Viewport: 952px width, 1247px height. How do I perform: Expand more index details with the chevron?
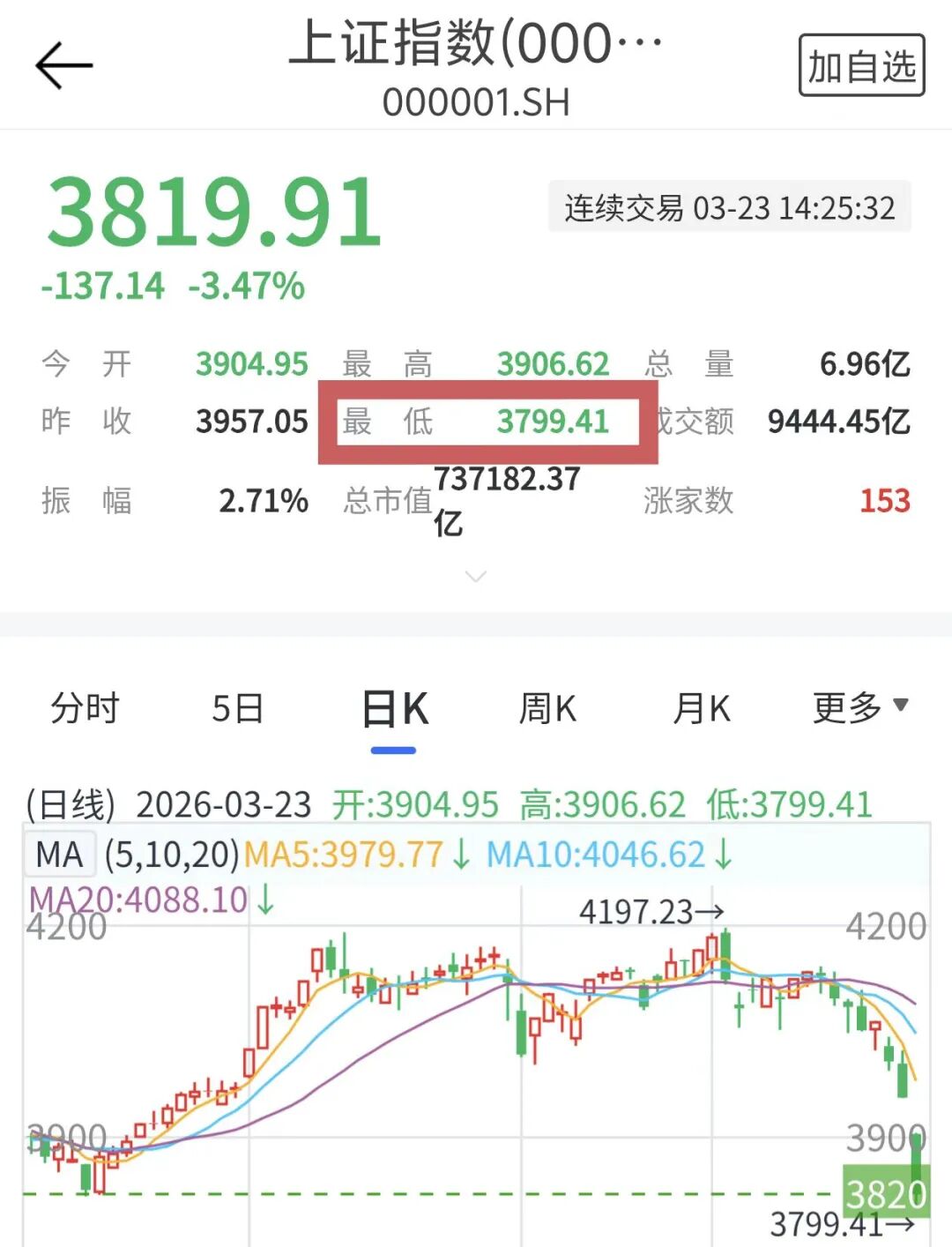click(475, 577)
